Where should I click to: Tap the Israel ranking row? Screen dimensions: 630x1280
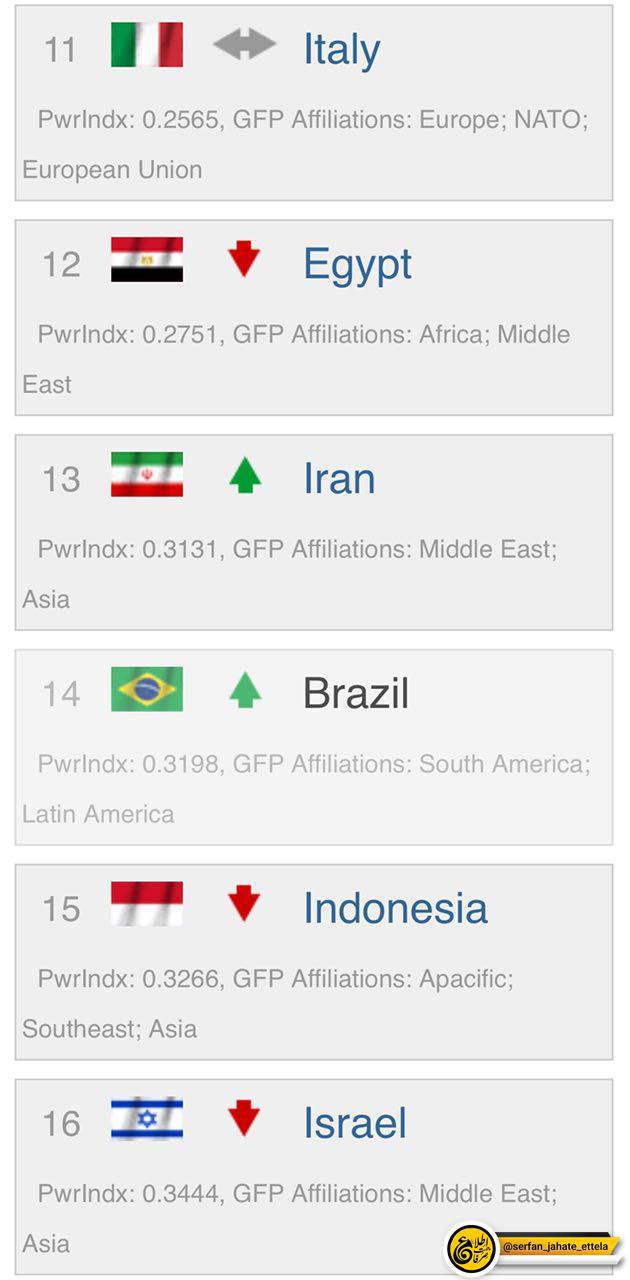[314, 1177]
